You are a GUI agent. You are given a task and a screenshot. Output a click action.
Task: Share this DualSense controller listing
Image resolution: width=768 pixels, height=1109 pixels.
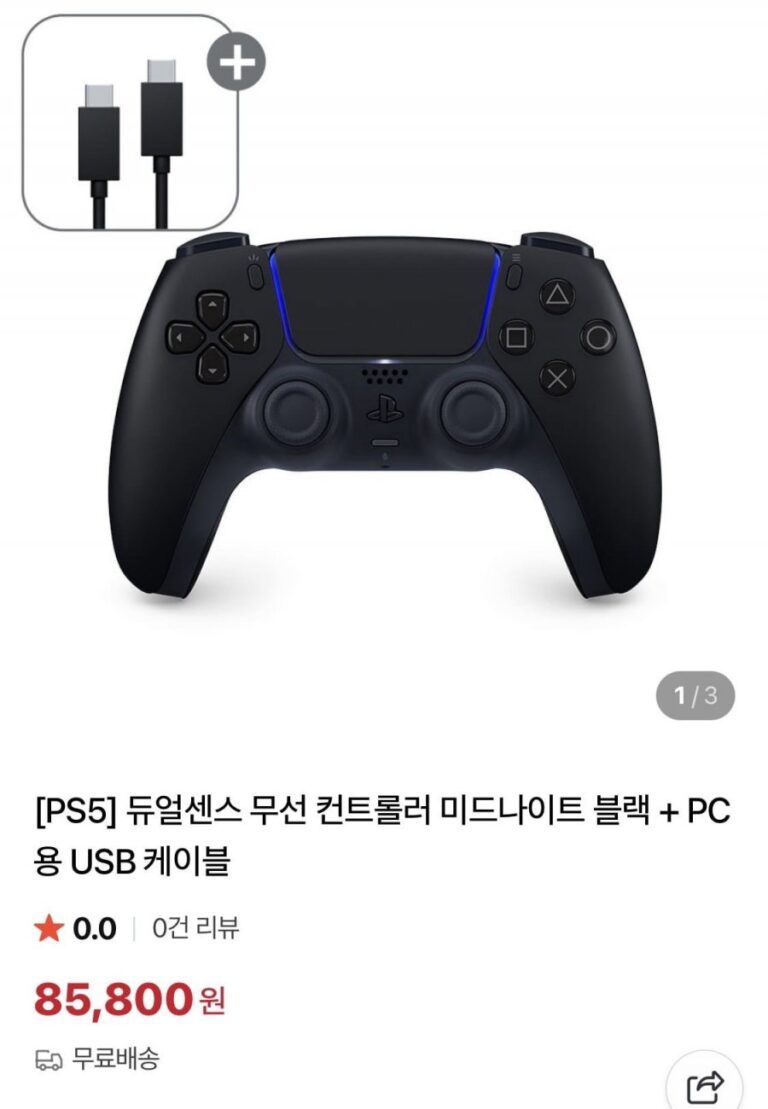pyautogui.click(x=705, y=1084)
